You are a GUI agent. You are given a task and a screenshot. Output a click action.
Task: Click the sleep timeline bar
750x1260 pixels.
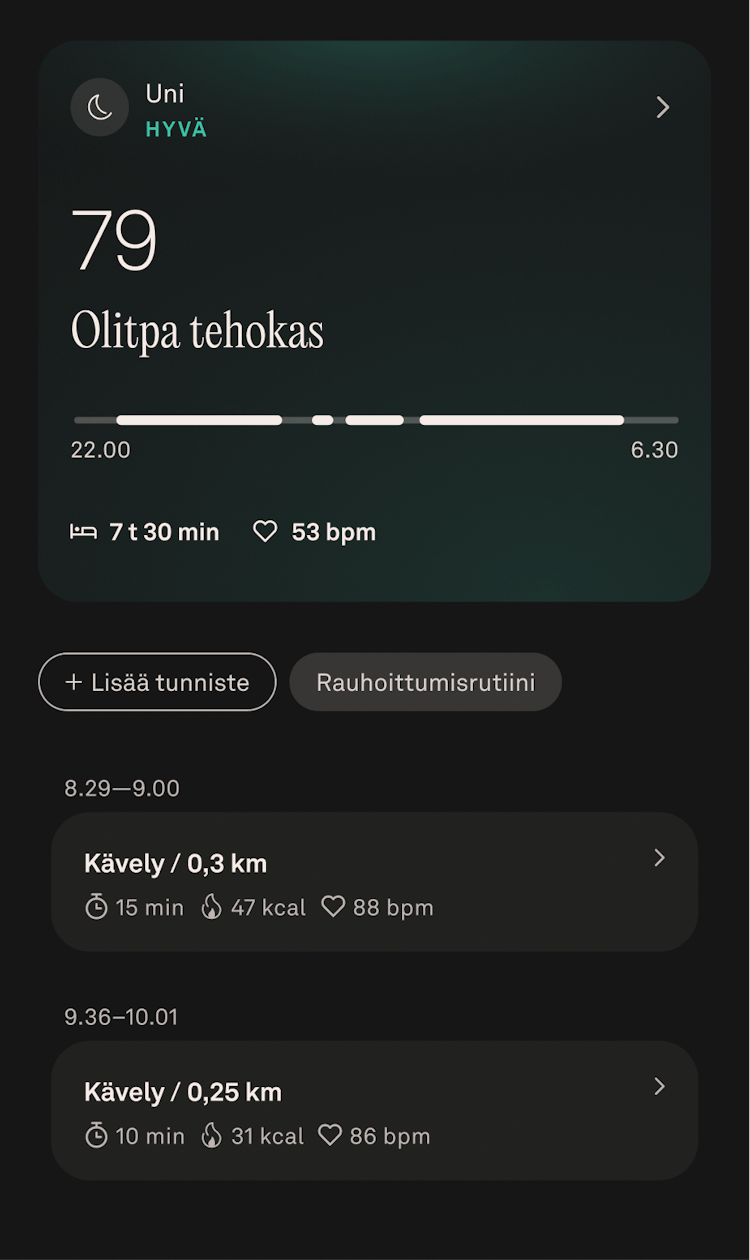tap(375, 420)
